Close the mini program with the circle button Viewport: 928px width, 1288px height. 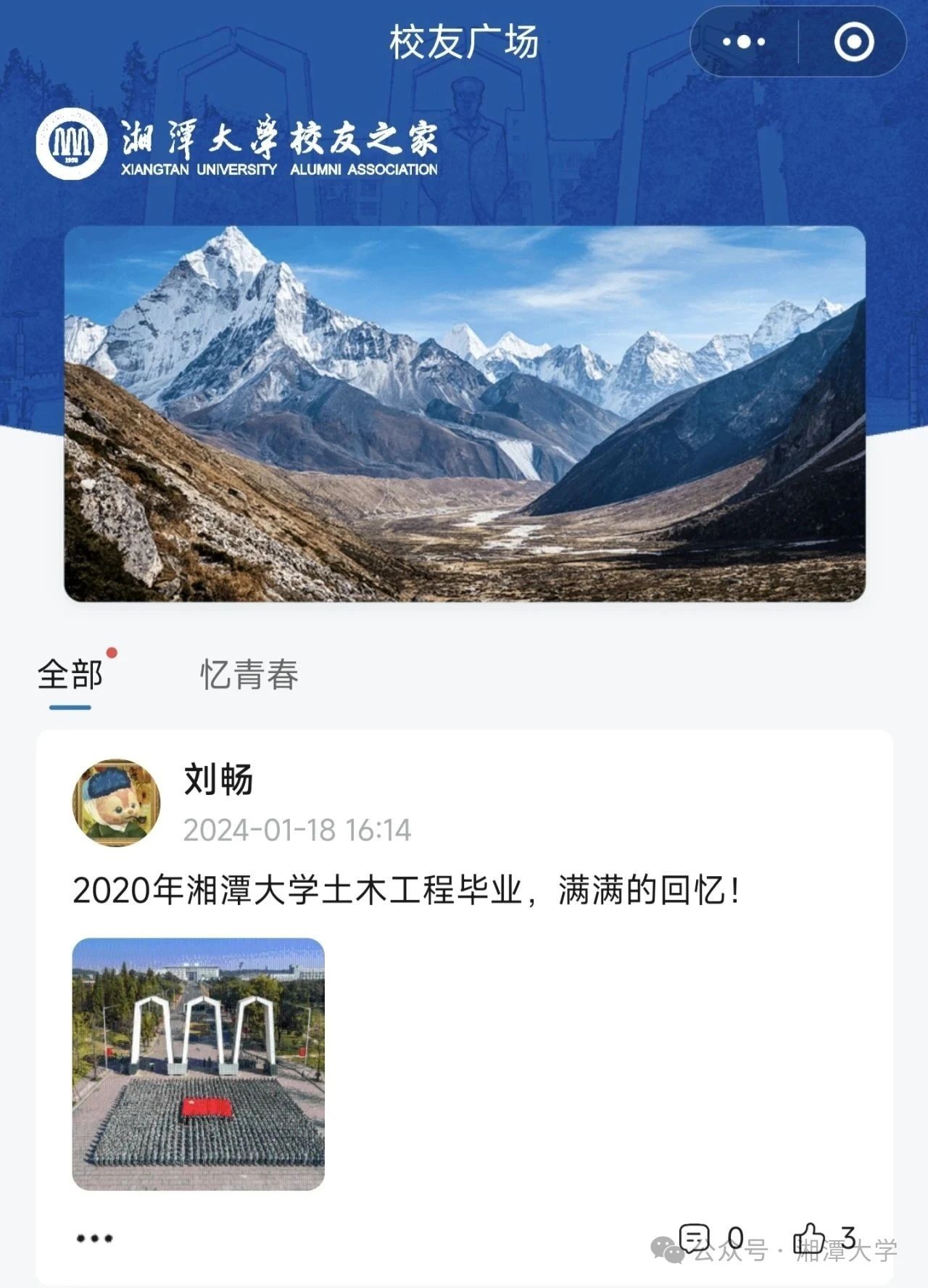click(853, 42)
